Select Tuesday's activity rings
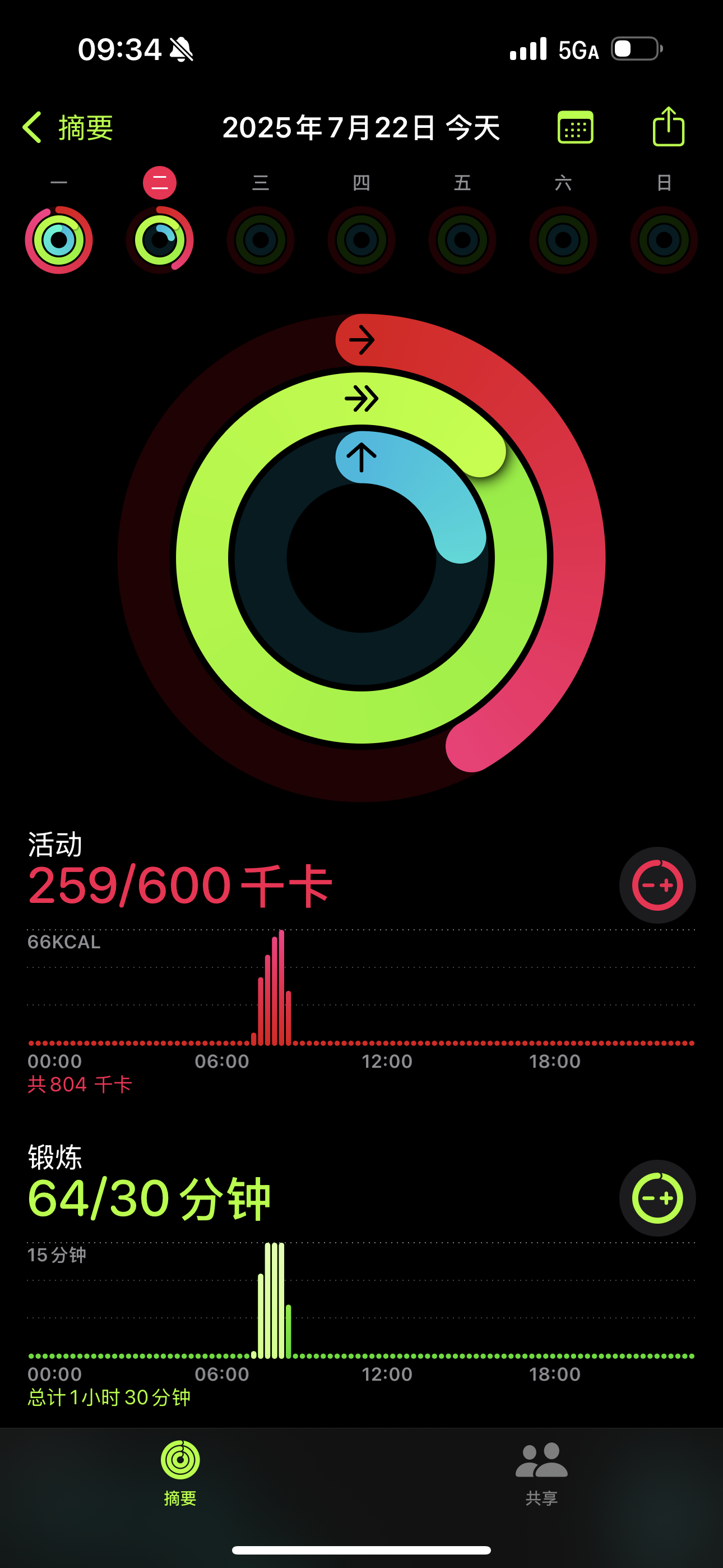 tap(159, 240)
